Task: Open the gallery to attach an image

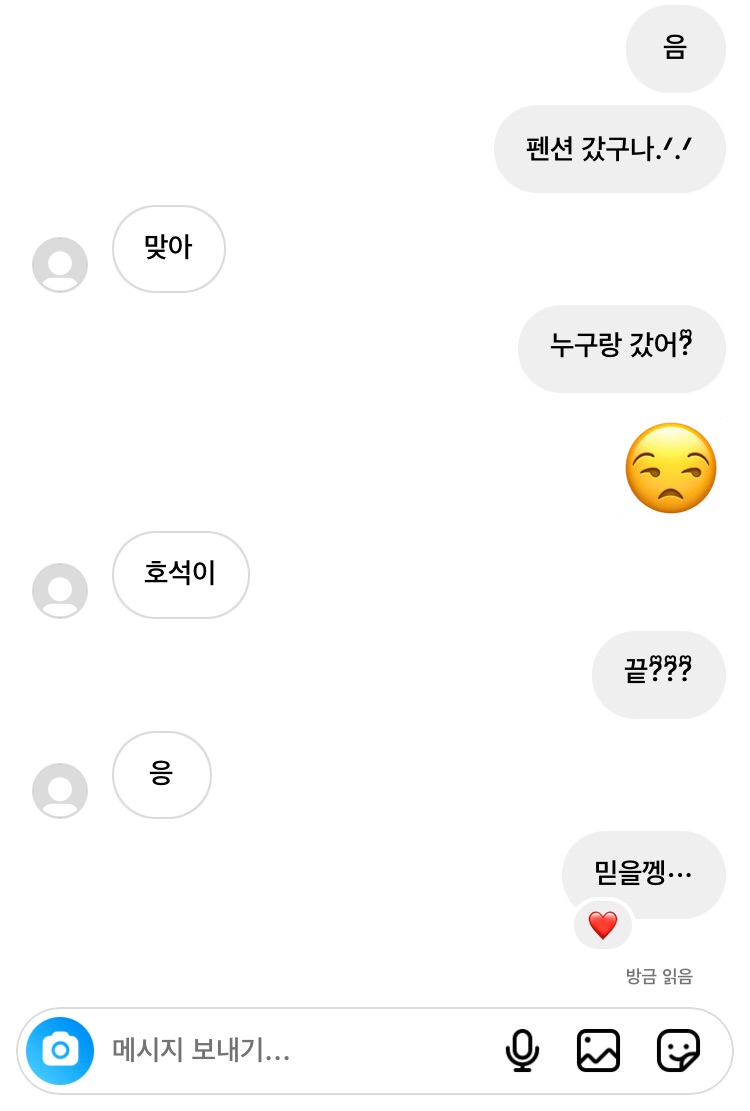Action: coord(598,1050)
